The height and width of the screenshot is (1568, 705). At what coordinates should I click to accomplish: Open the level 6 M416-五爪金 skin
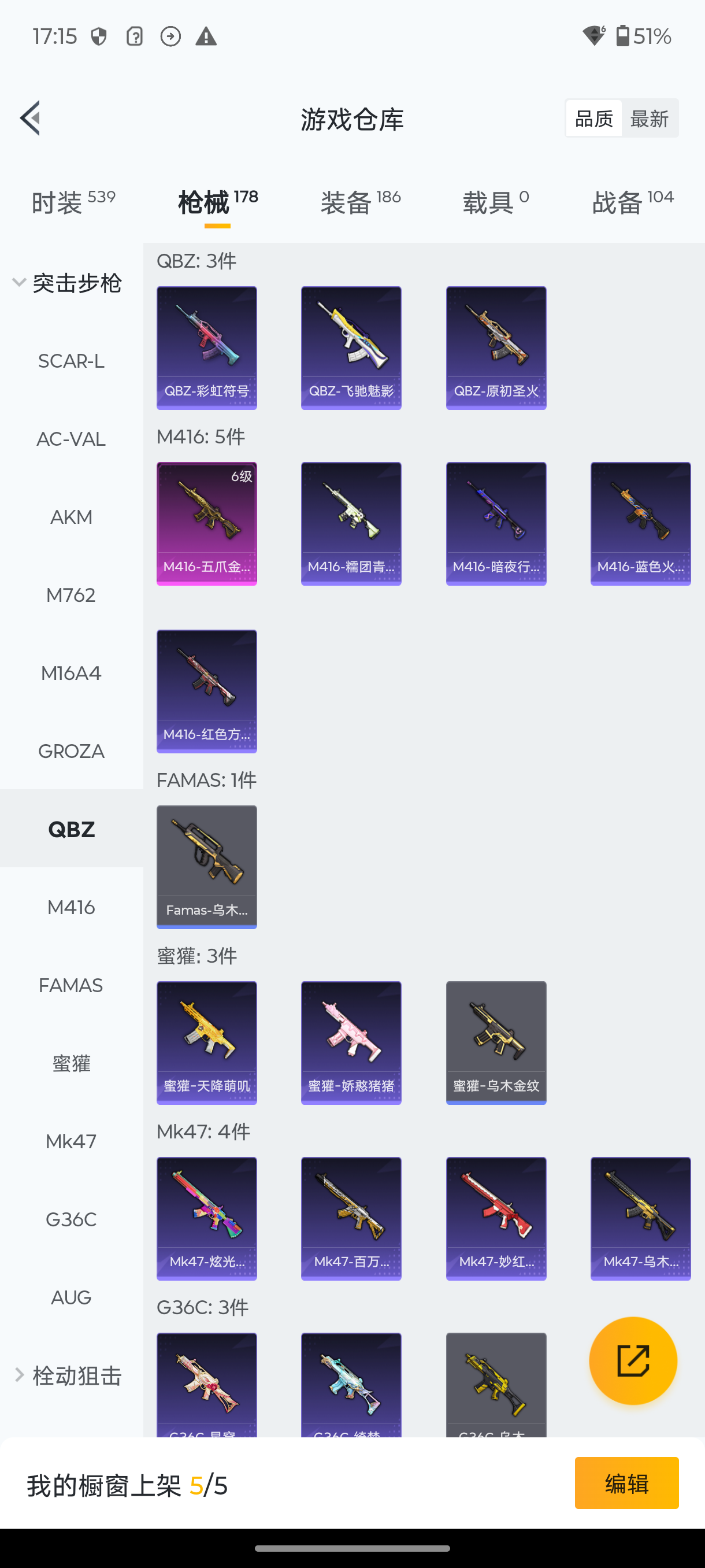(206, 523)
